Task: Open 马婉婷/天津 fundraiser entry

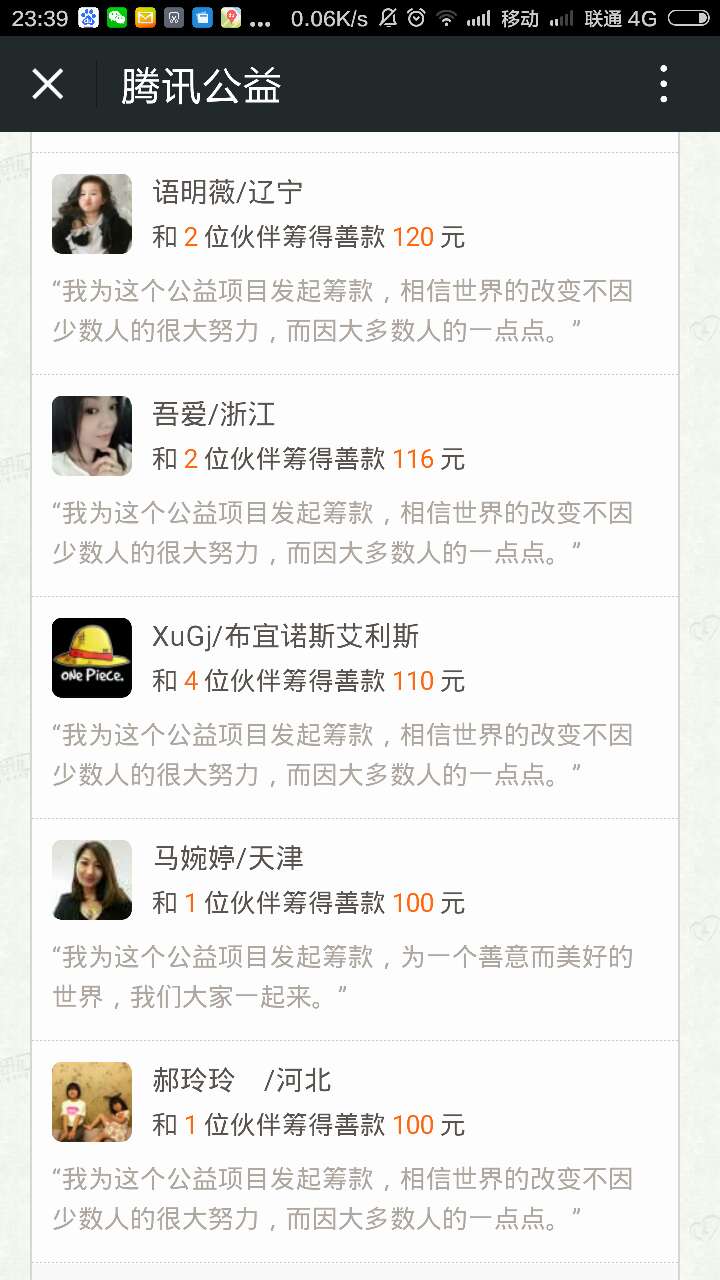Action: point(355,929)
